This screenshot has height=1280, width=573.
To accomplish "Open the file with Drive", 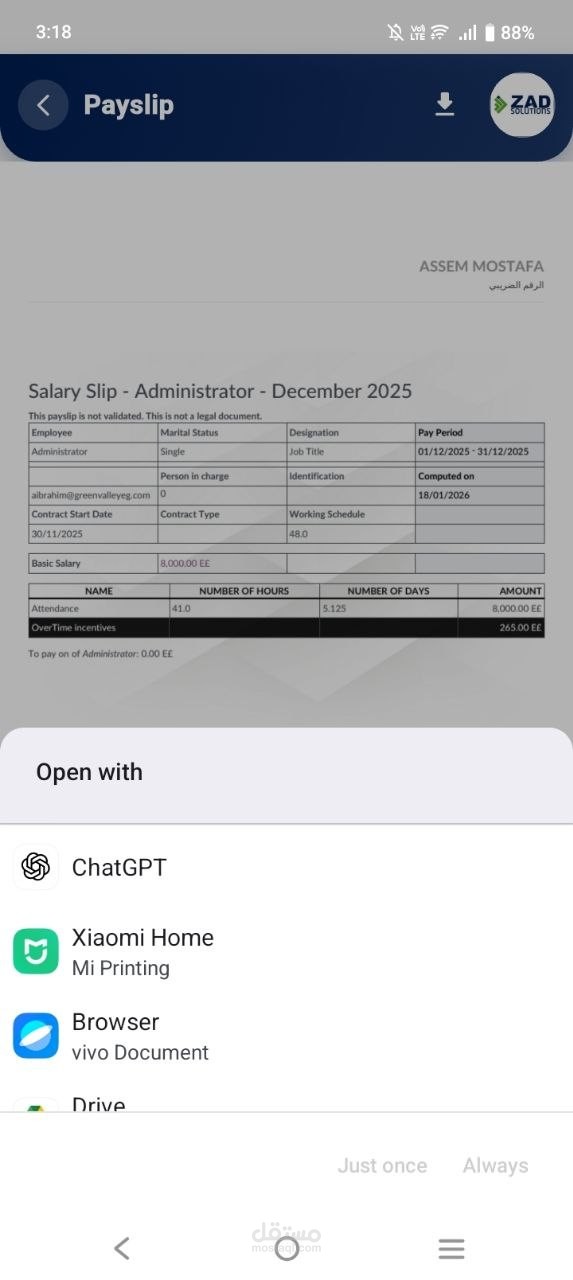I will [x=286, y=1098].
